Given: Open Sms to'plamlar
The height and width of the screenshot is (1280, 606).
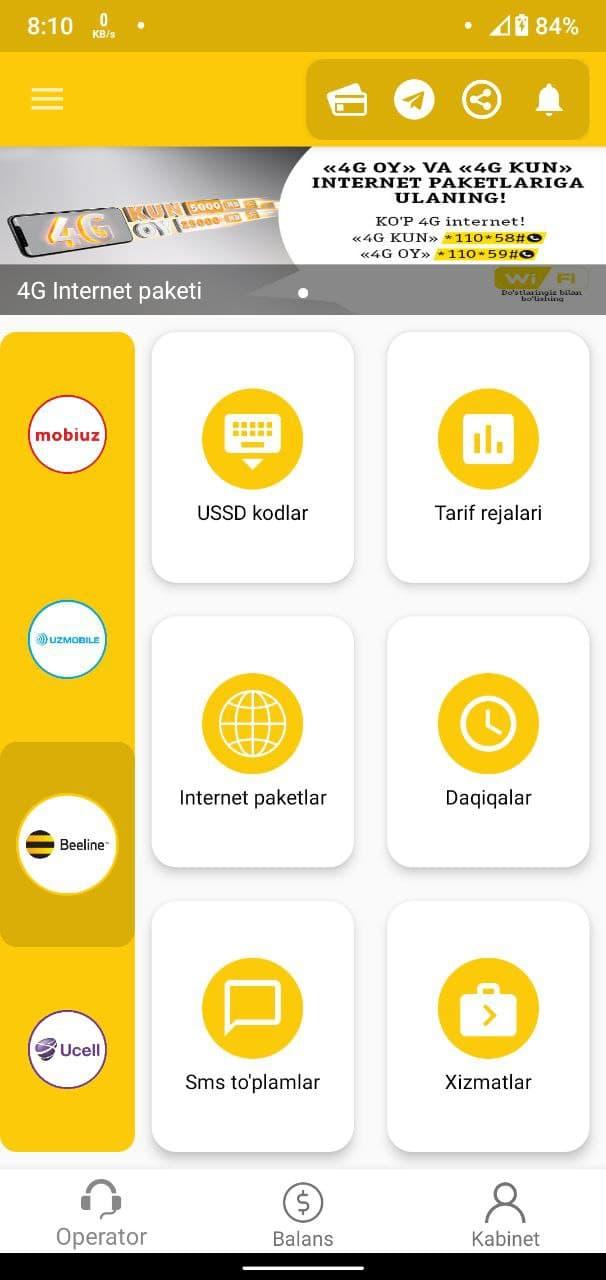Looking at the screenshot, I should tap(252, 1026).
